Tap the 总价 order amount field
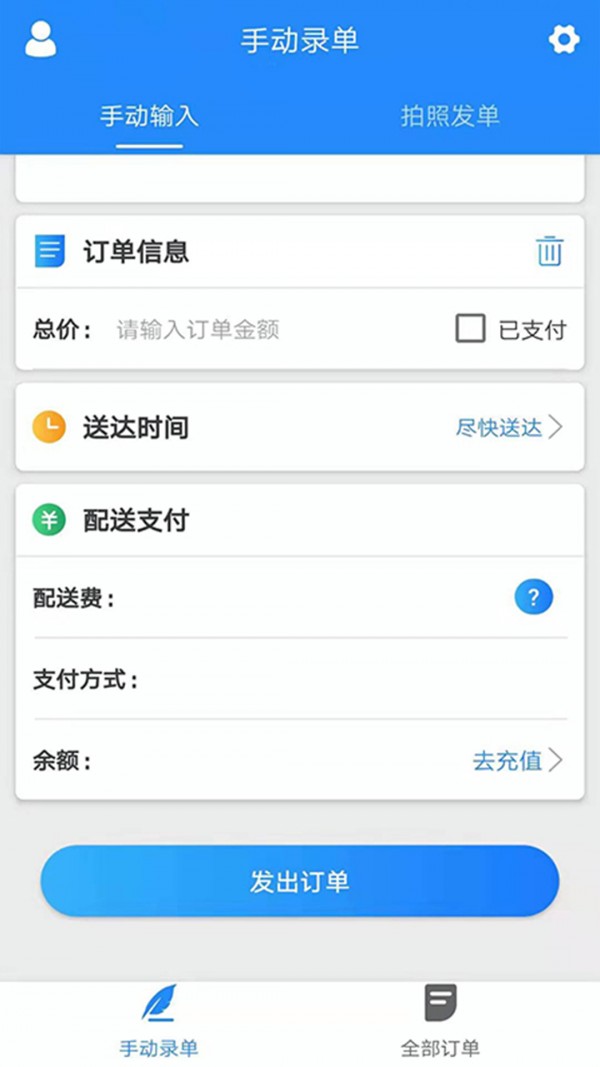 (270, 330)
